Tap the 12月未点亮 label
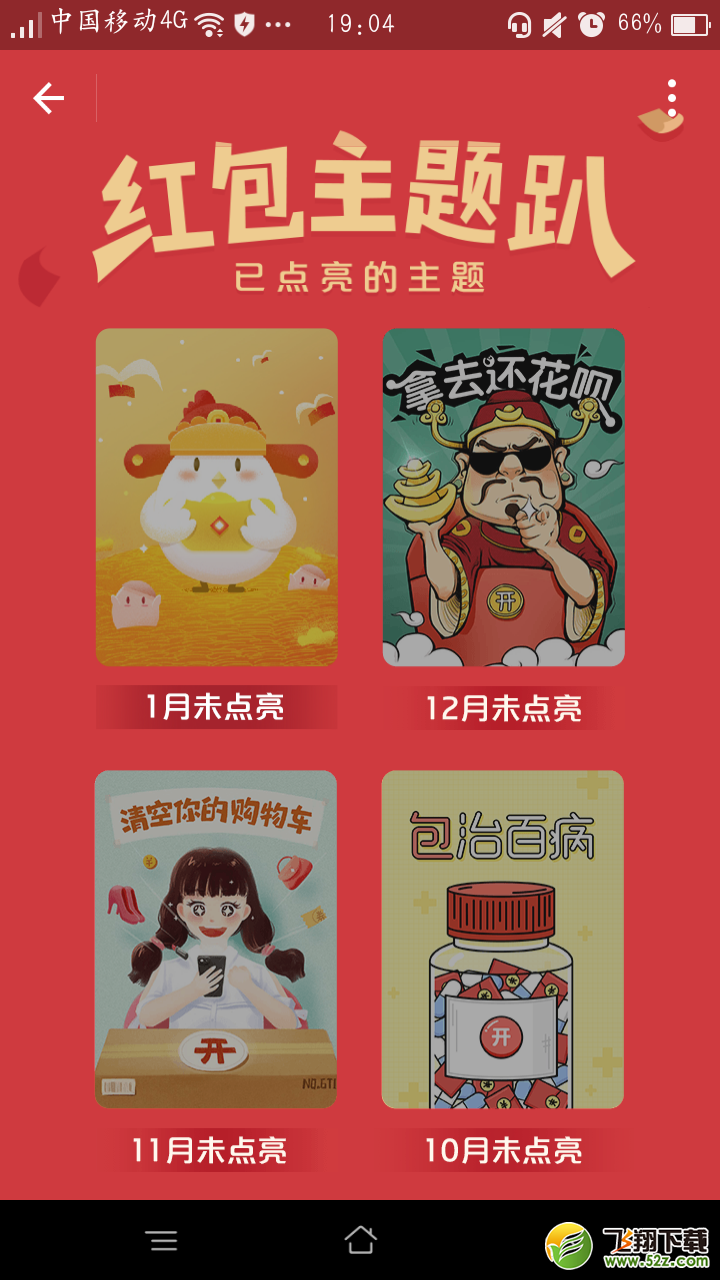 click(503, 706)
